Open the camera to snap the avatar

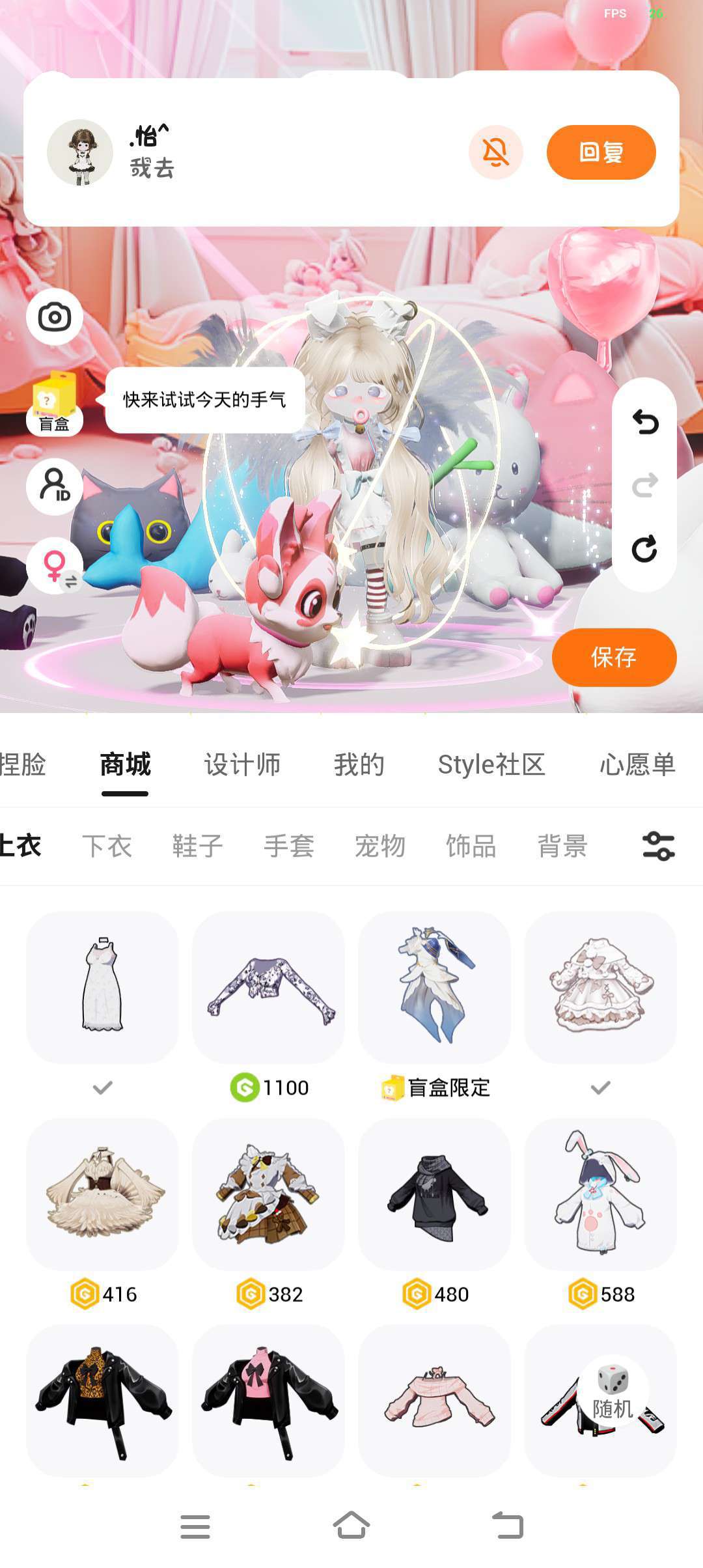click(55, 317)
